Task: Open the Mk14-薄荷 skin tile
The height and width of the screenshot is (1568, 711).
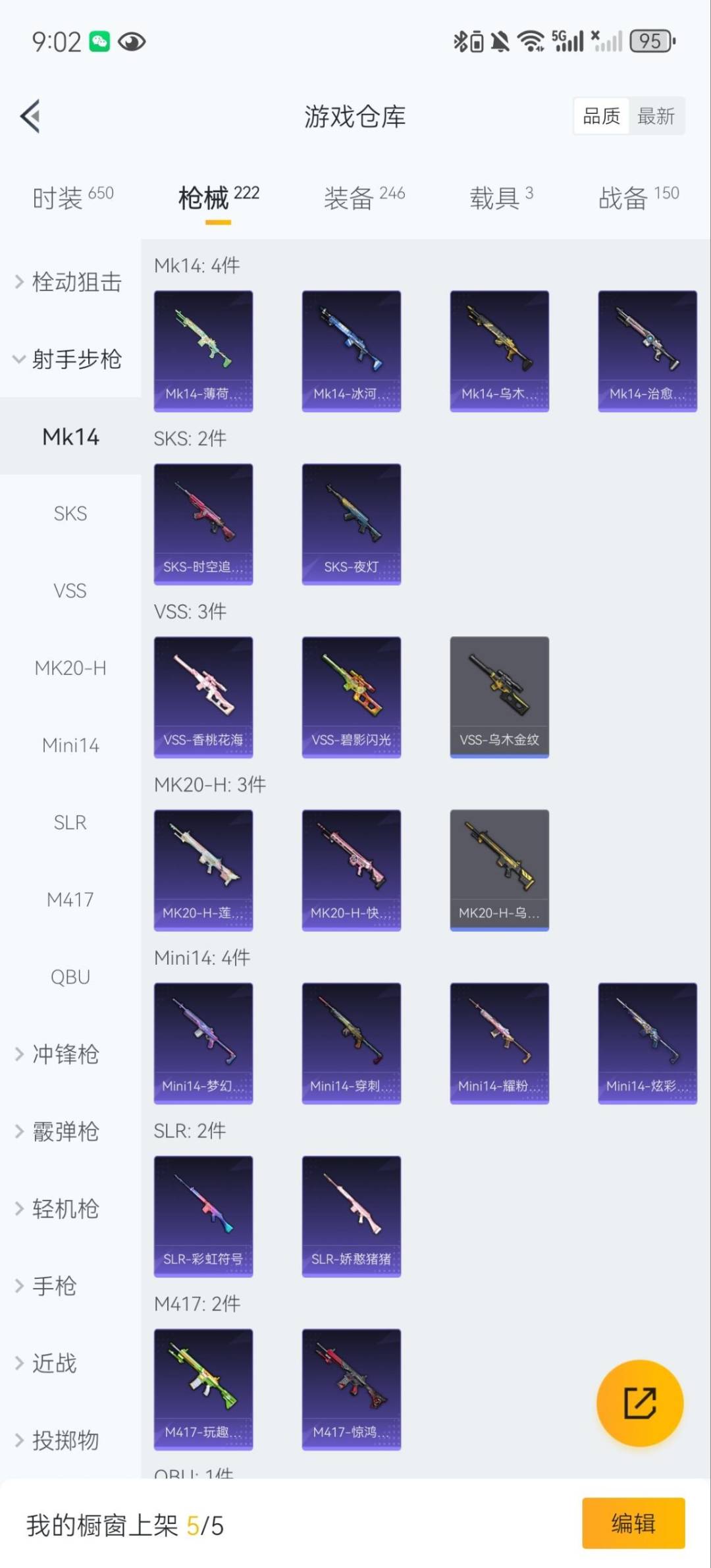Action: (203, 351)
